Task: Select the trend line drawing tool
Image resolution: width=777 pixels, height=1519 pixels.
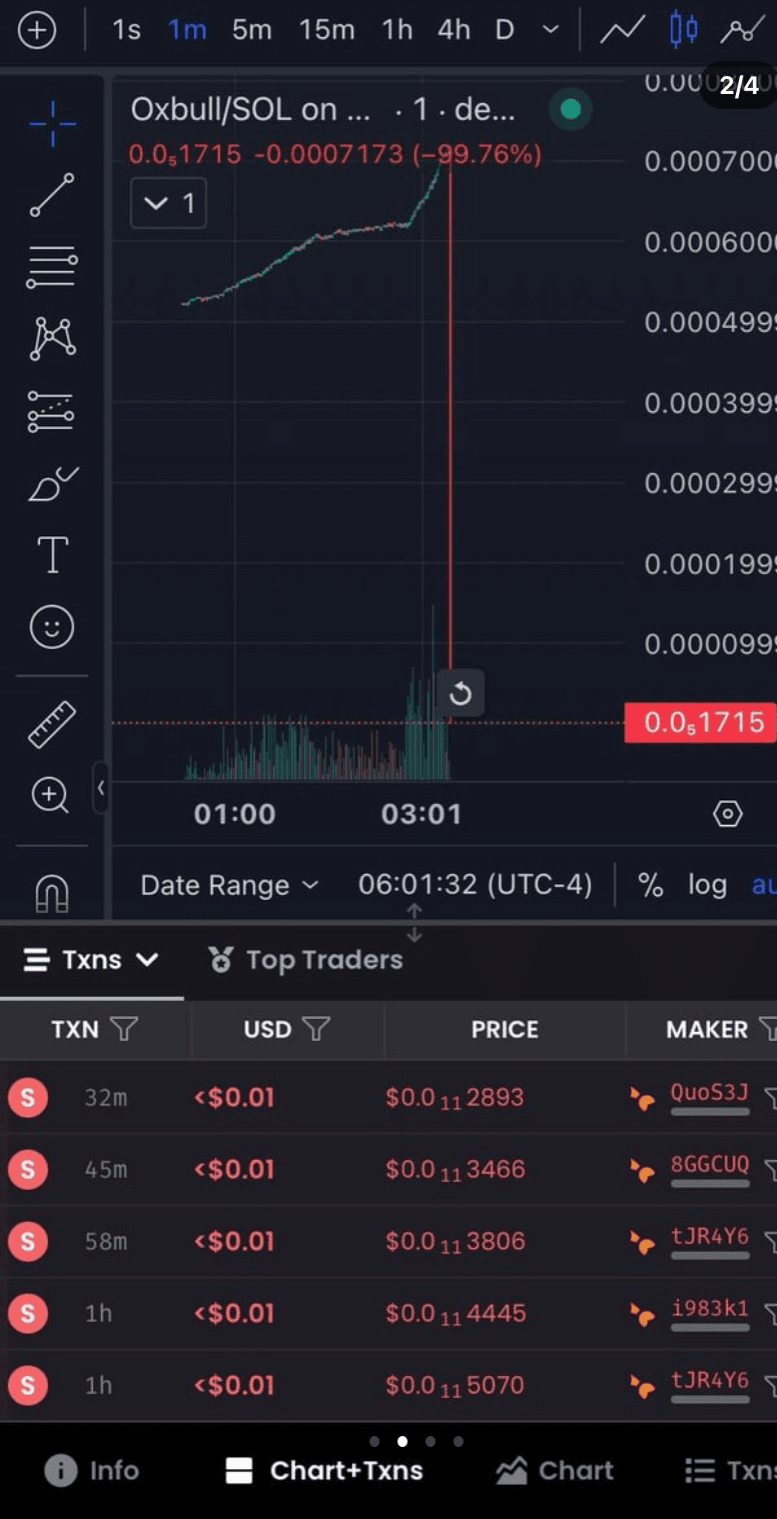Action: [52, 195]
